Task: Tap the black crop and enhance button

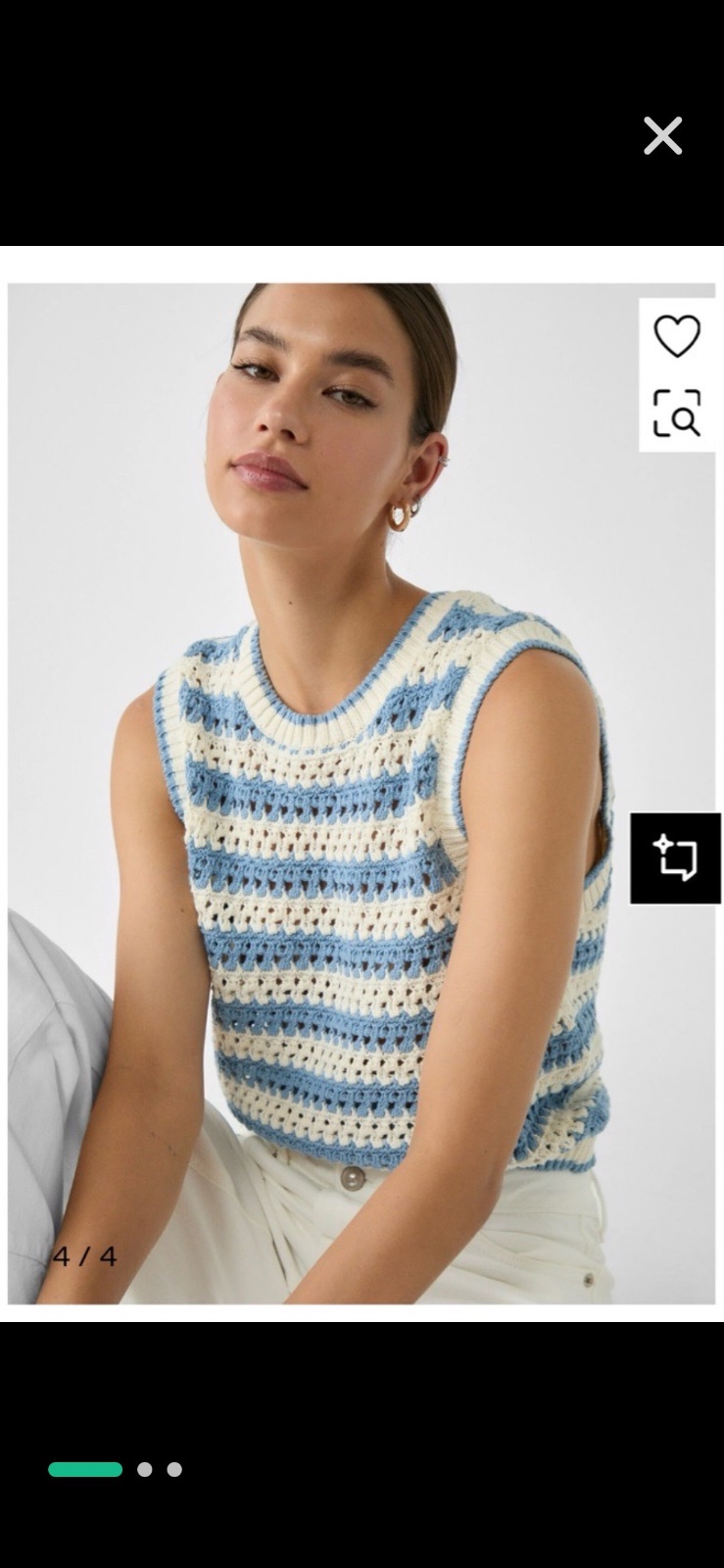Action: pyautogui.click(x=676, y=857)
